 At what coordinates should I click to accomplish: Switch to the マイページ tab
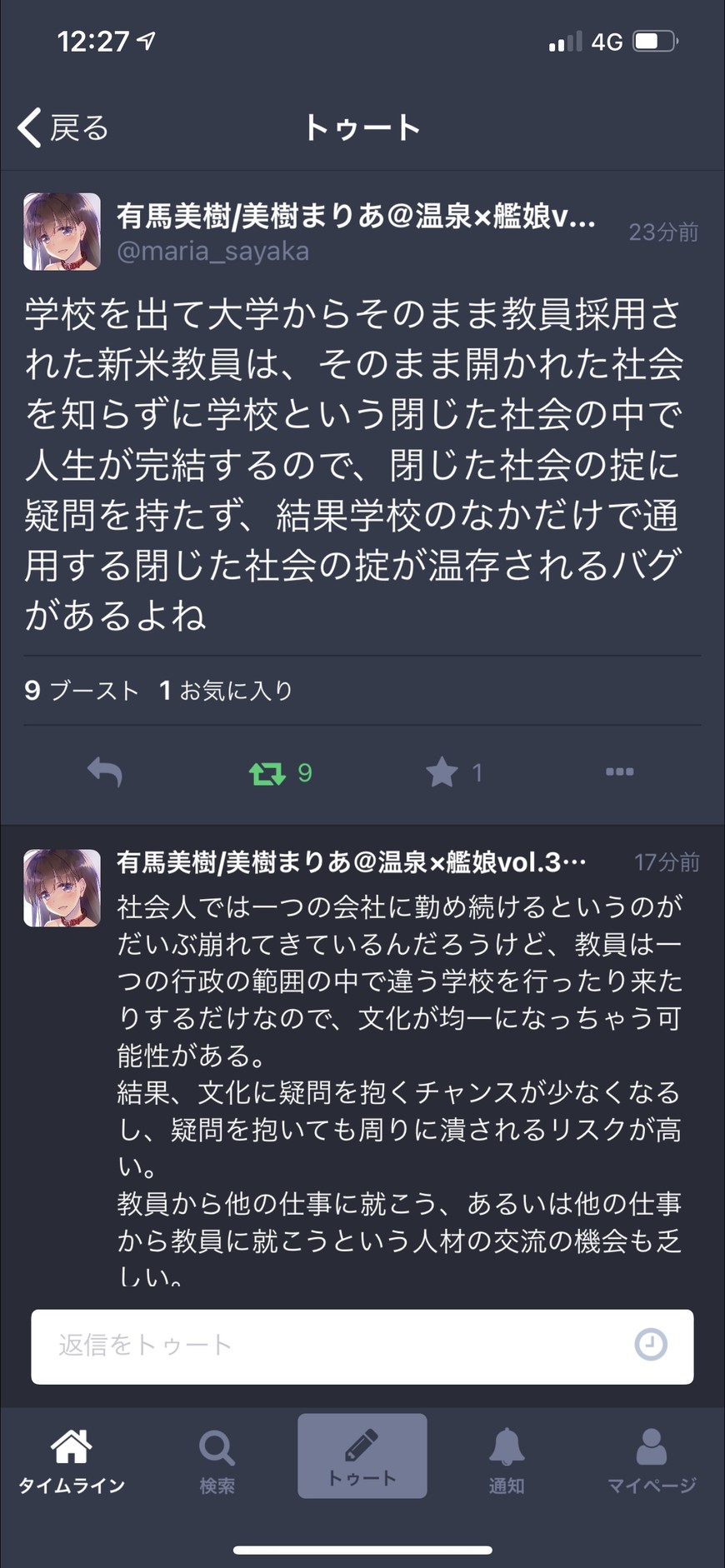[x=651, y=1461]
